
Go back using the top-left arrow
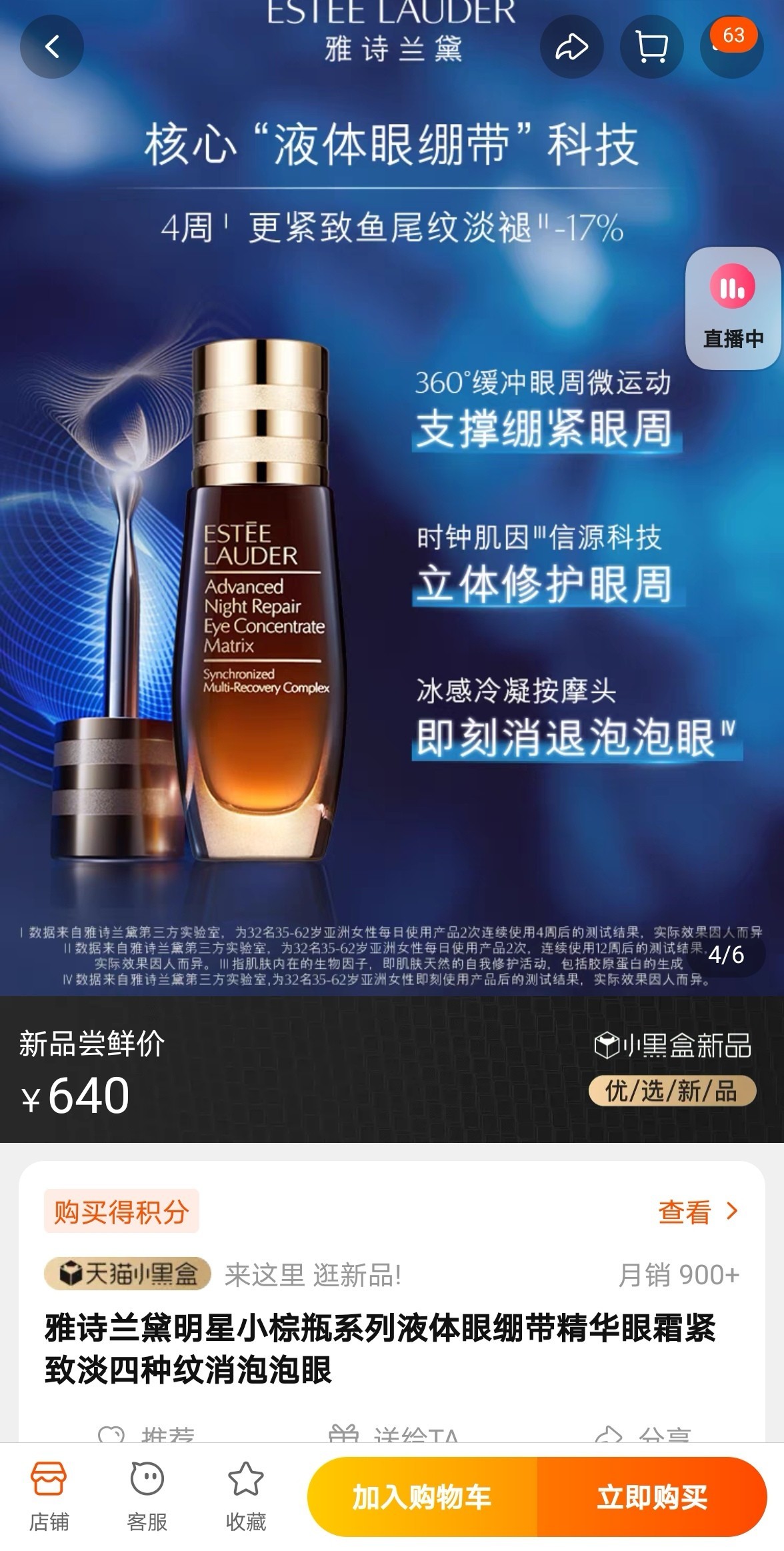click(52, 47)
